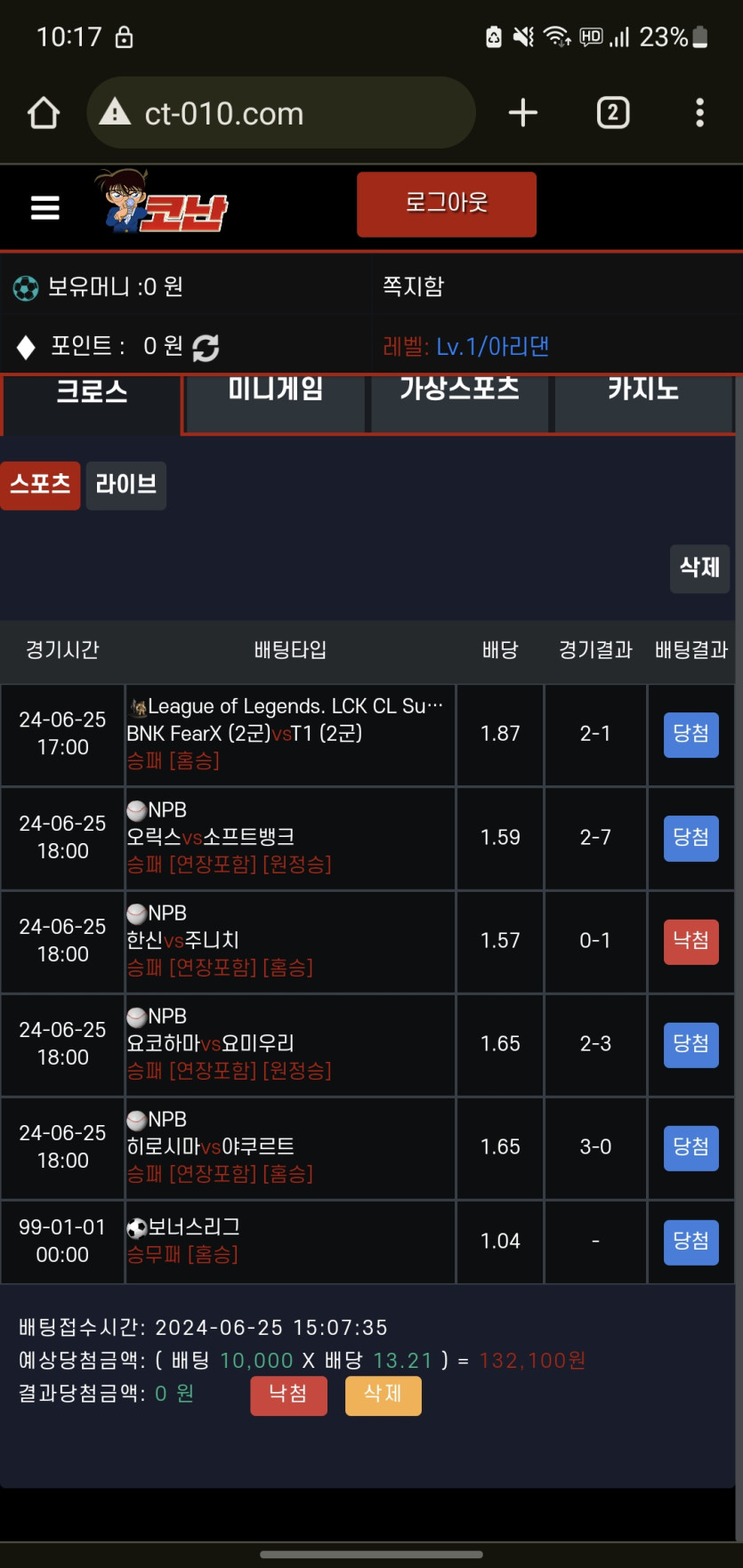
Task: Tap the ct-010.com address bar
Action: pos(280,113)
